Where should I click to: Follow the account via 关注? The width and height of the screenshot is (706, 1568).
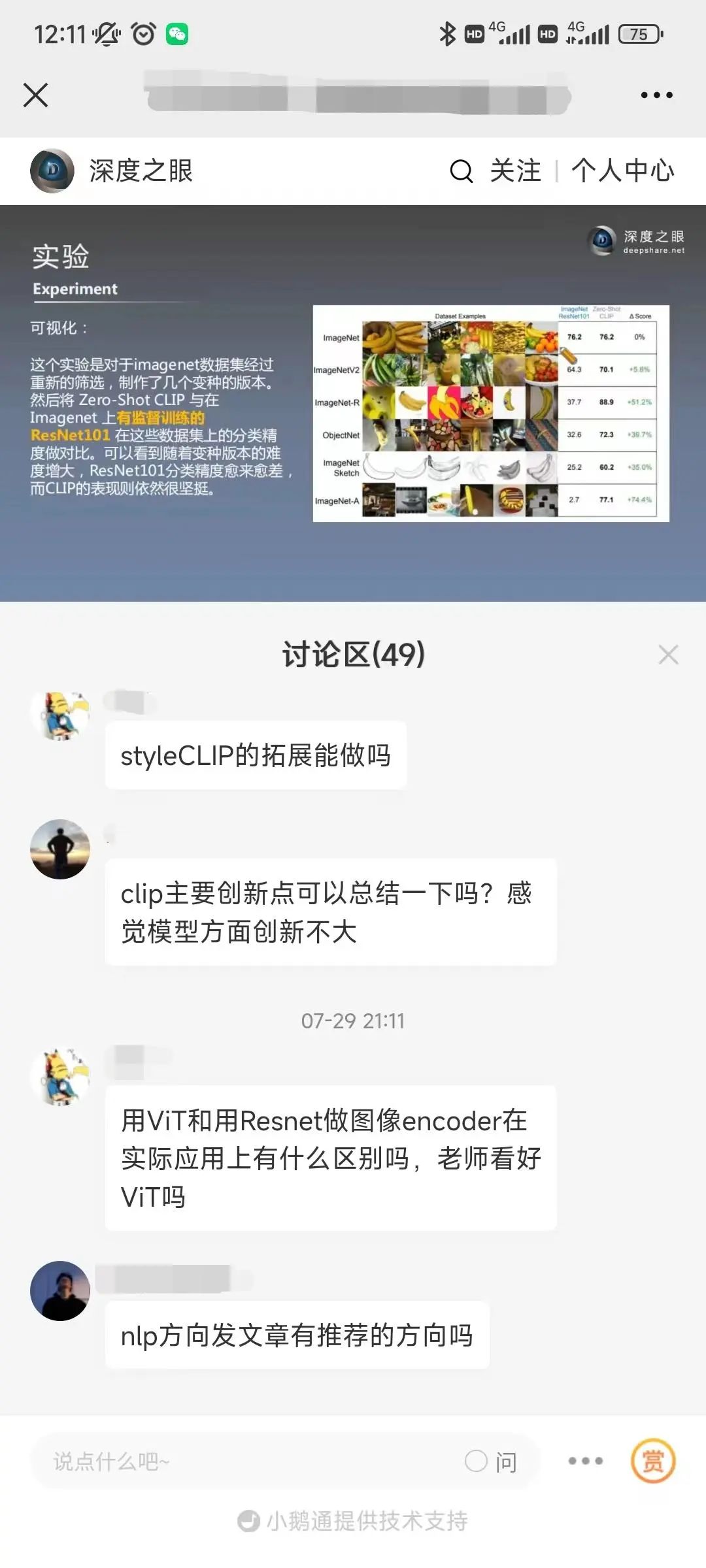pos(515,171)
